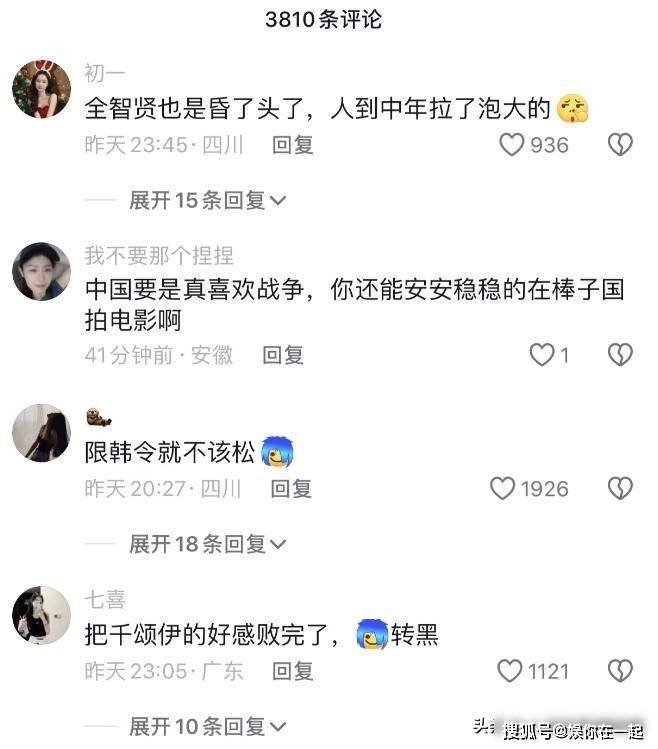Open 七喜's profile avatar
The width and height of the screenshot is (658, 749).
click(41, 616)
